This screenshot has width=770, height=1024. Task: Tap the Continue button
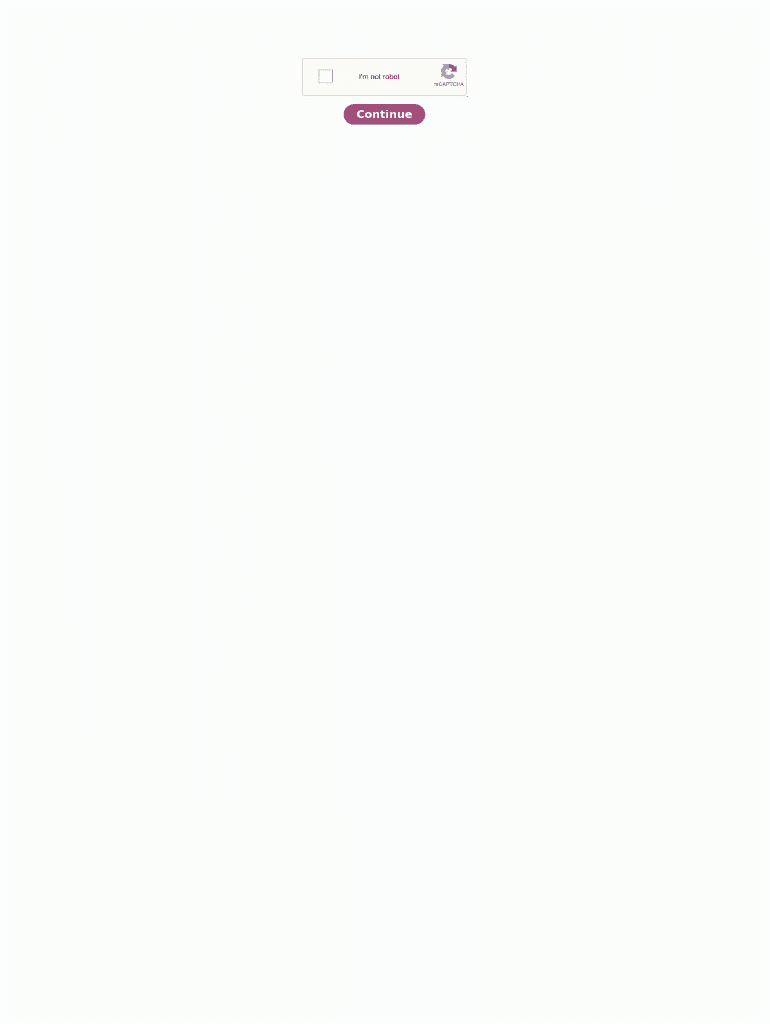click(384, 114)
